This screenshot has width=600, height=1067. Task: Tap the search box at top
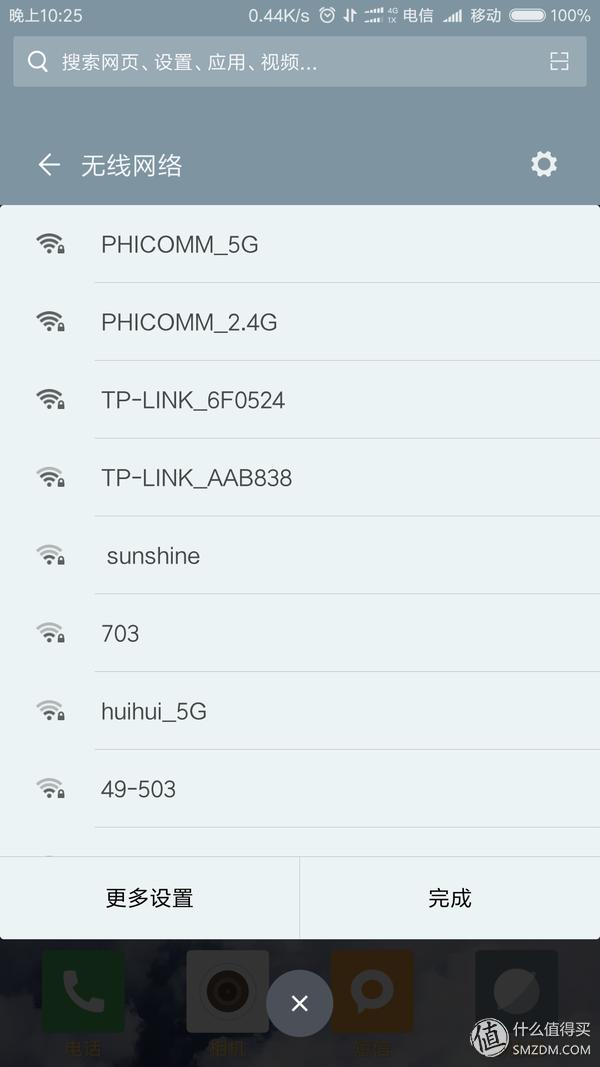tap(280, 62)
